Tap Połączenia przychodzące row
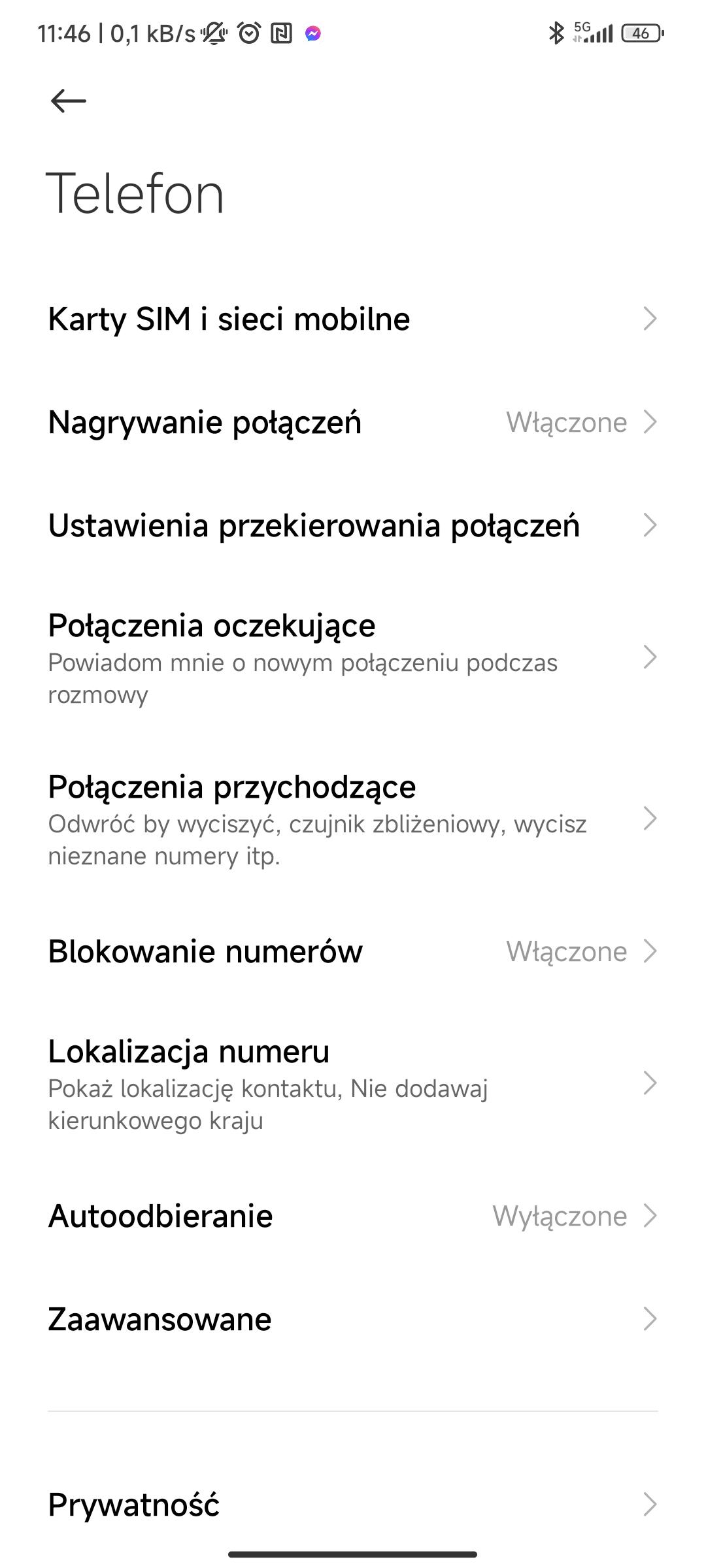Screen dimensions: 706x1568 (x=353, y=819)
